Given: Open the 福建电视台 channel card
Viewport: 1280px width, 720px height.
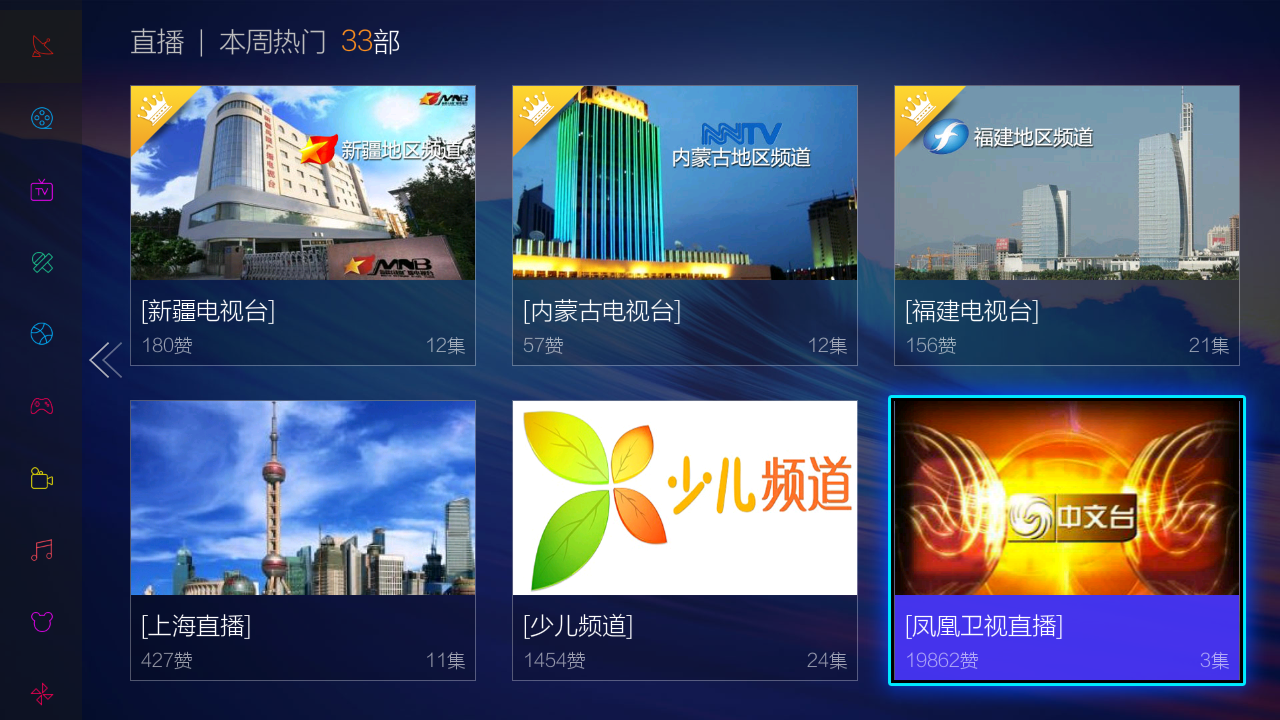Looking at the screenshot, I should 1067,225.
